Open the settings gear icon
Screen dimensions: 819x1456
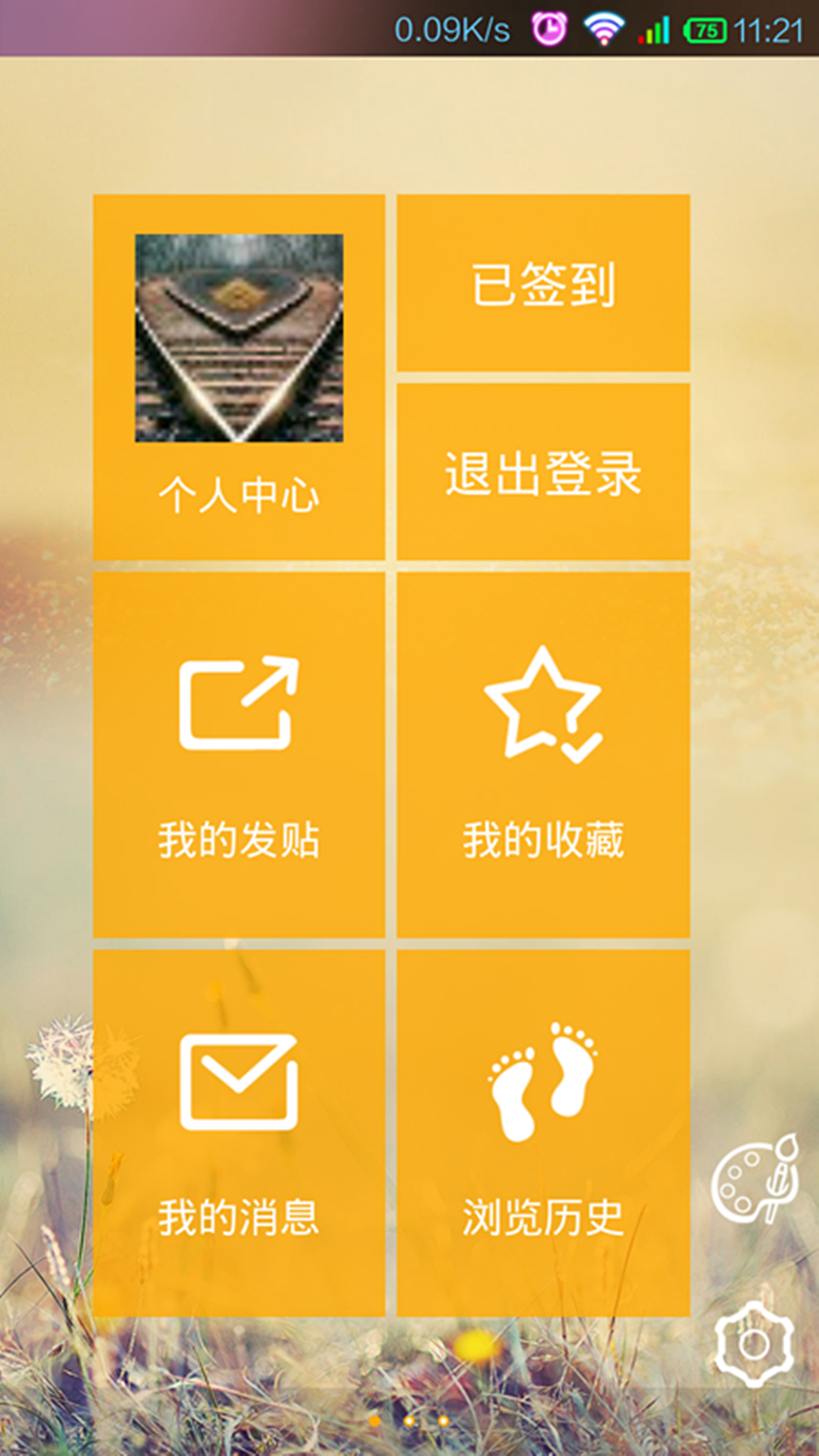[x=754, y=1345]
